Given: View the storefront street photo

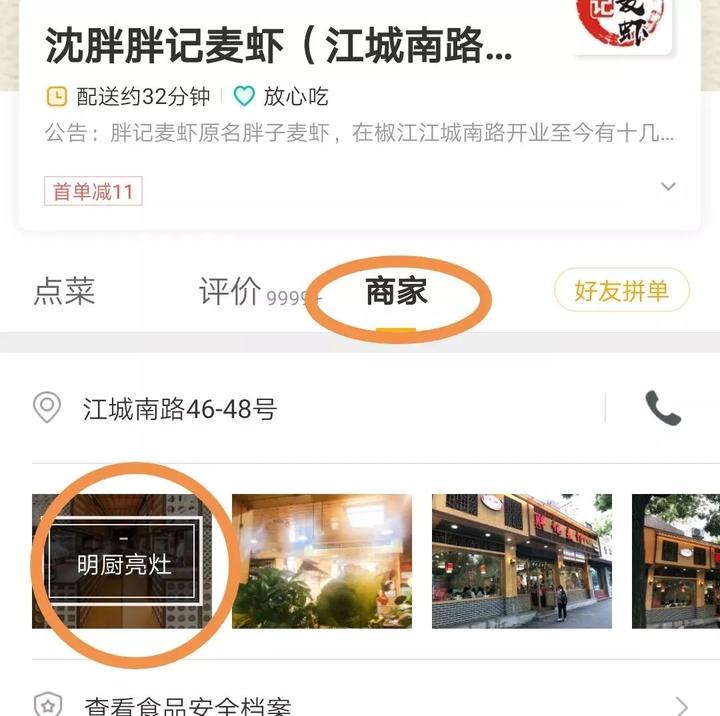Looking at the screenshot, I should click(x=521, y=561).
